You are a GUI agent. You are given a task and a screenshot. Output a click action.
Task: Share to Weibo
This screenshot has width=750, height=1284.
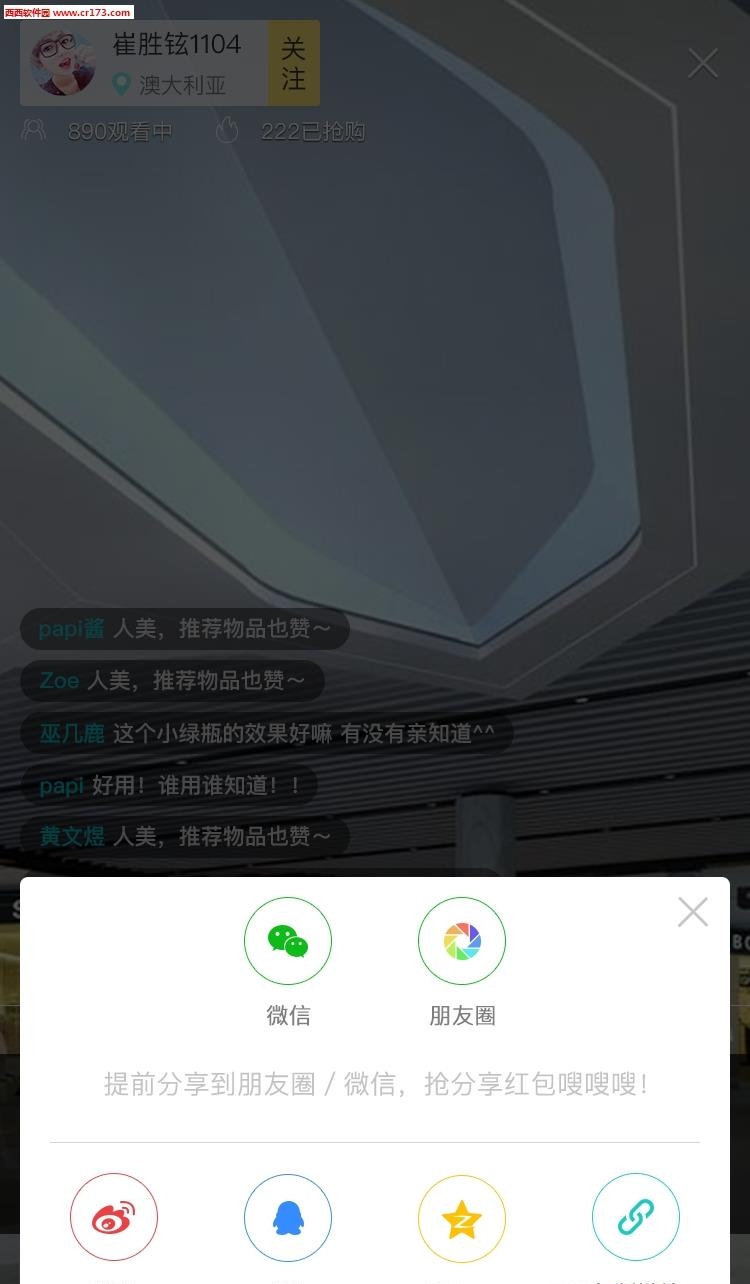114,1217
